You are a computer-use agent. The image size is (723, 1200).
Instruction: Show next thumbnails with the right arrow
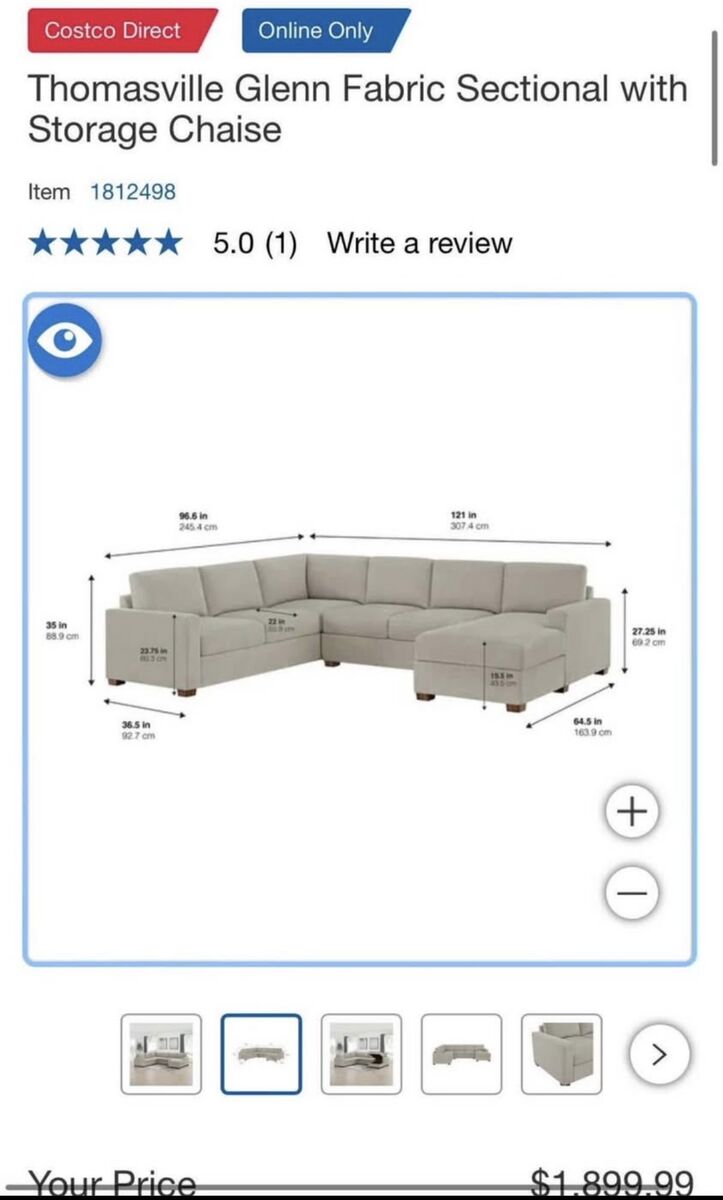[659, 1053]
